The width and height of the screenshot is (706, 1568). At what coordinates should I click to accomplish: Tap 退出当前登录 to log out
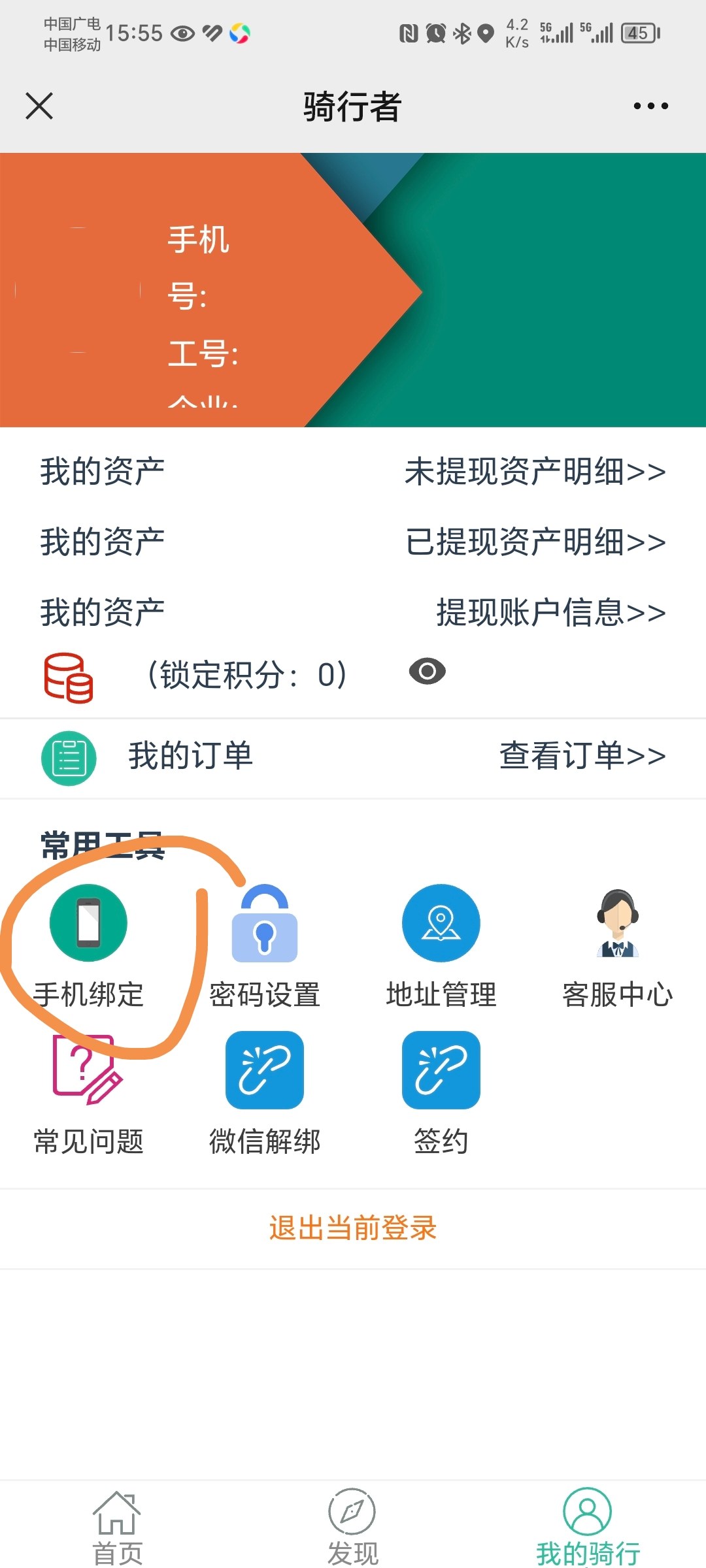pos(353,1228)
